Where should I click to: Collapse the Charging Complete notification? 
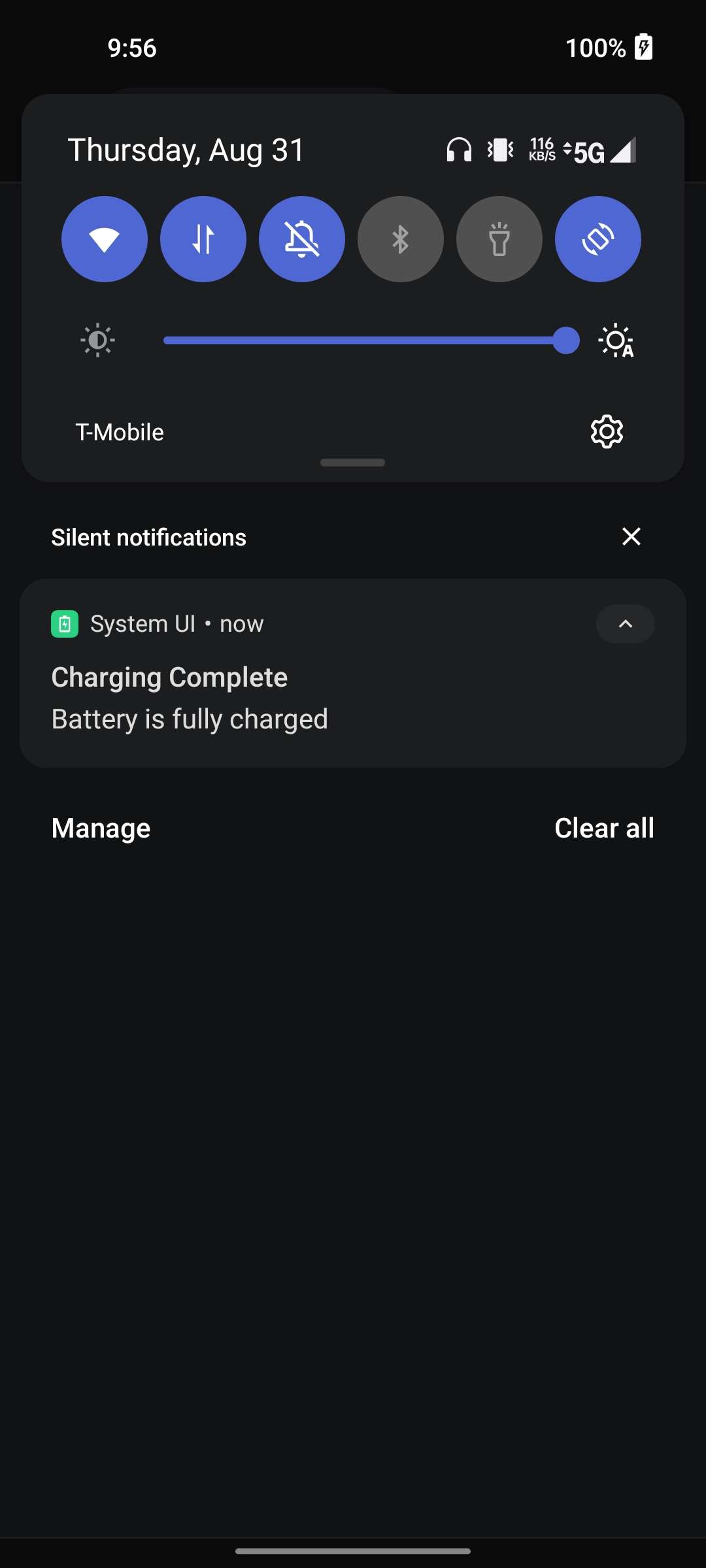pyautogui.click(x=625, y=624)
